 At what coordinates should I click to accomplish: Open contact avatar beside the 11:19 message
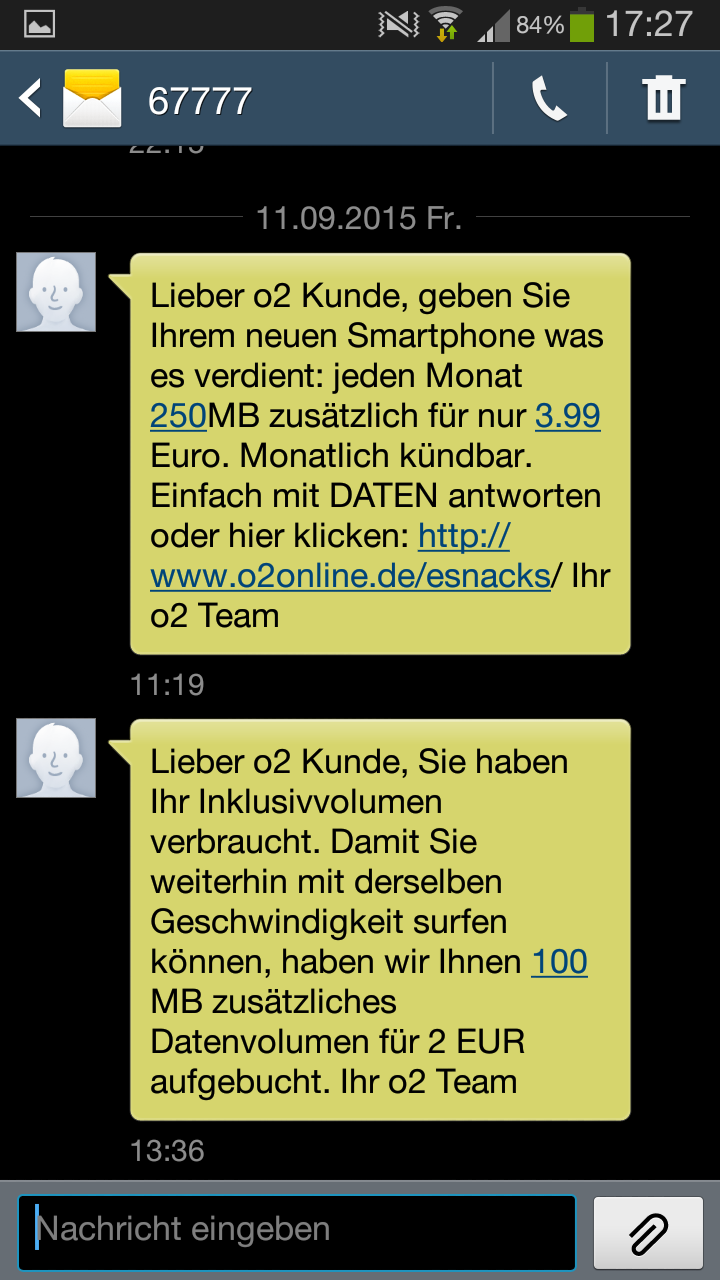point(56,292)
